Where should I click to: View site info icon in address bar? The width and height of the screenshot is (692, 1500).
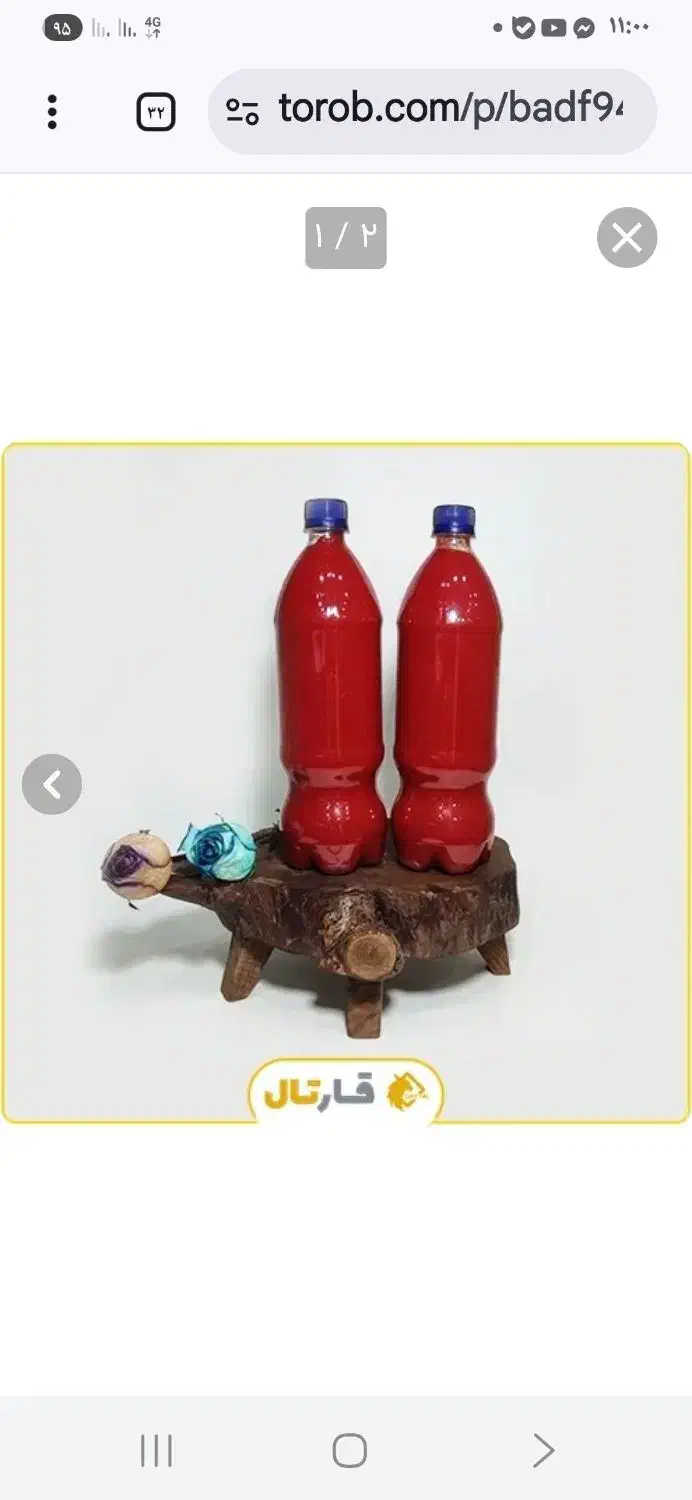[242, 111]
